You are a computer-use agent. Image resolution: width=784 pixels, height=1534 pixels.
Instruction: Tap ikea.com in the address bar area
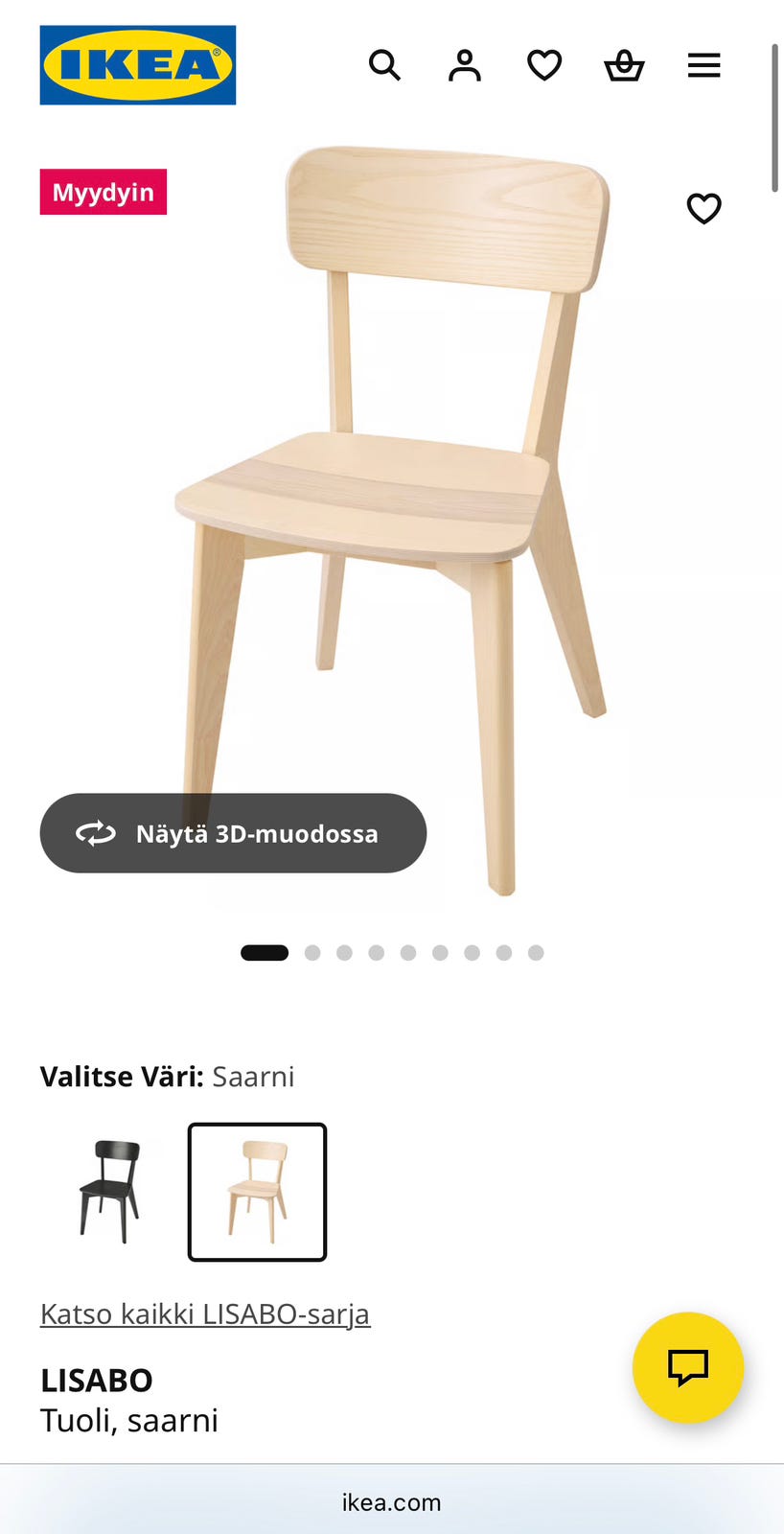(392, 1502)
